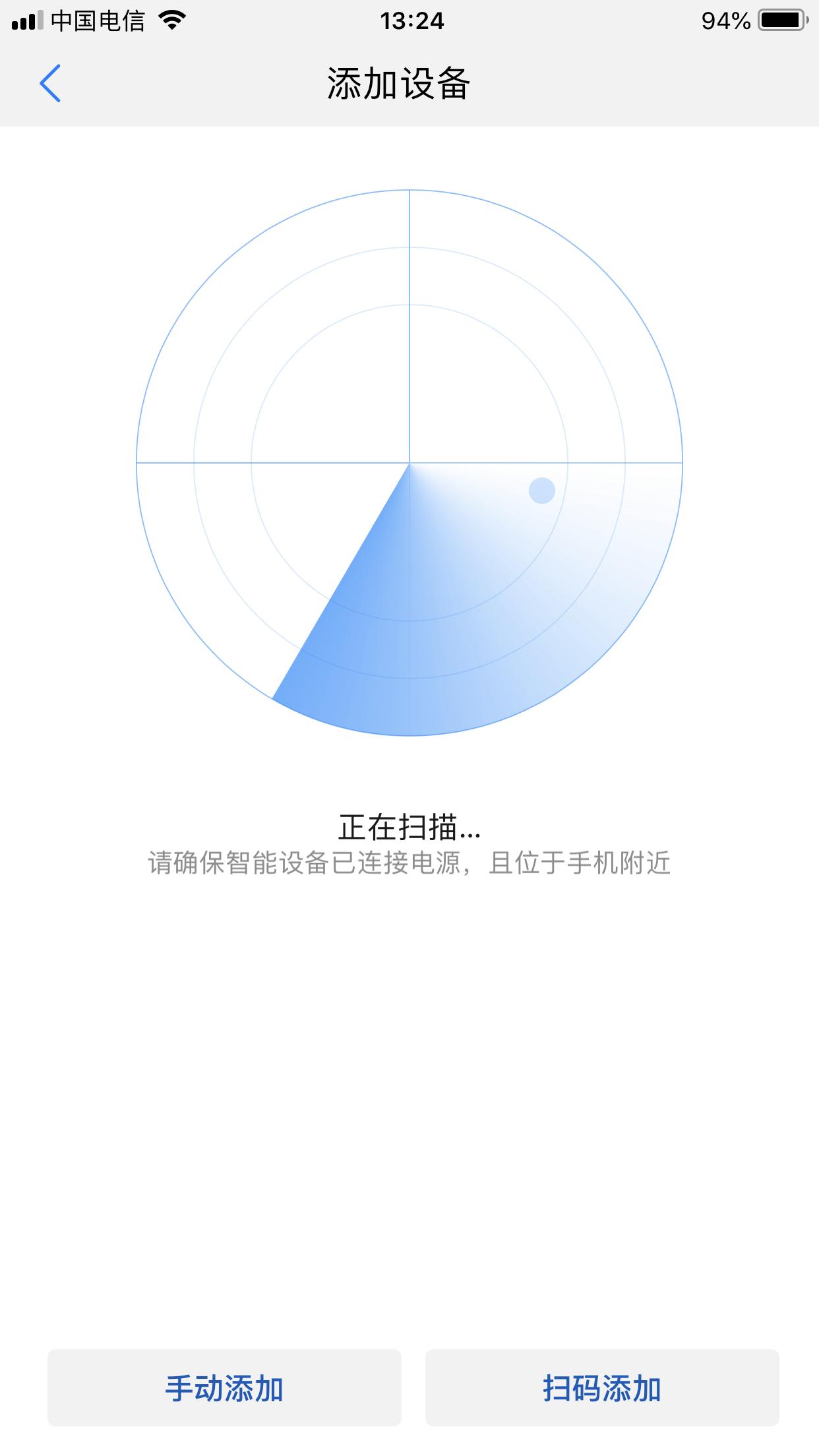
Task: Tap the 中国电信 carrier label
Action: (x=99, y=20)
